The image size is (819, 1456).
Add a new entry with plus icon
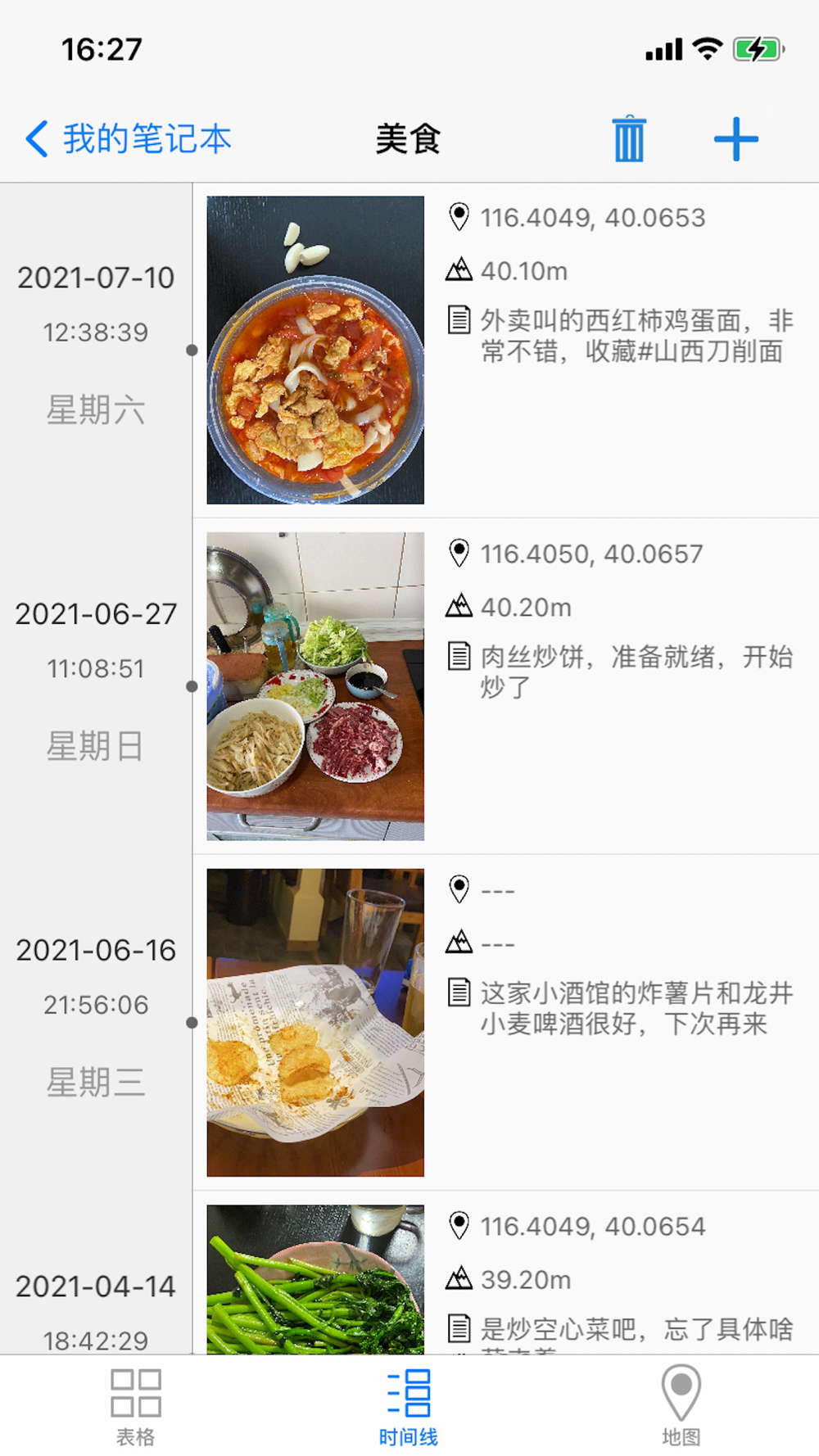click(735, 139)
